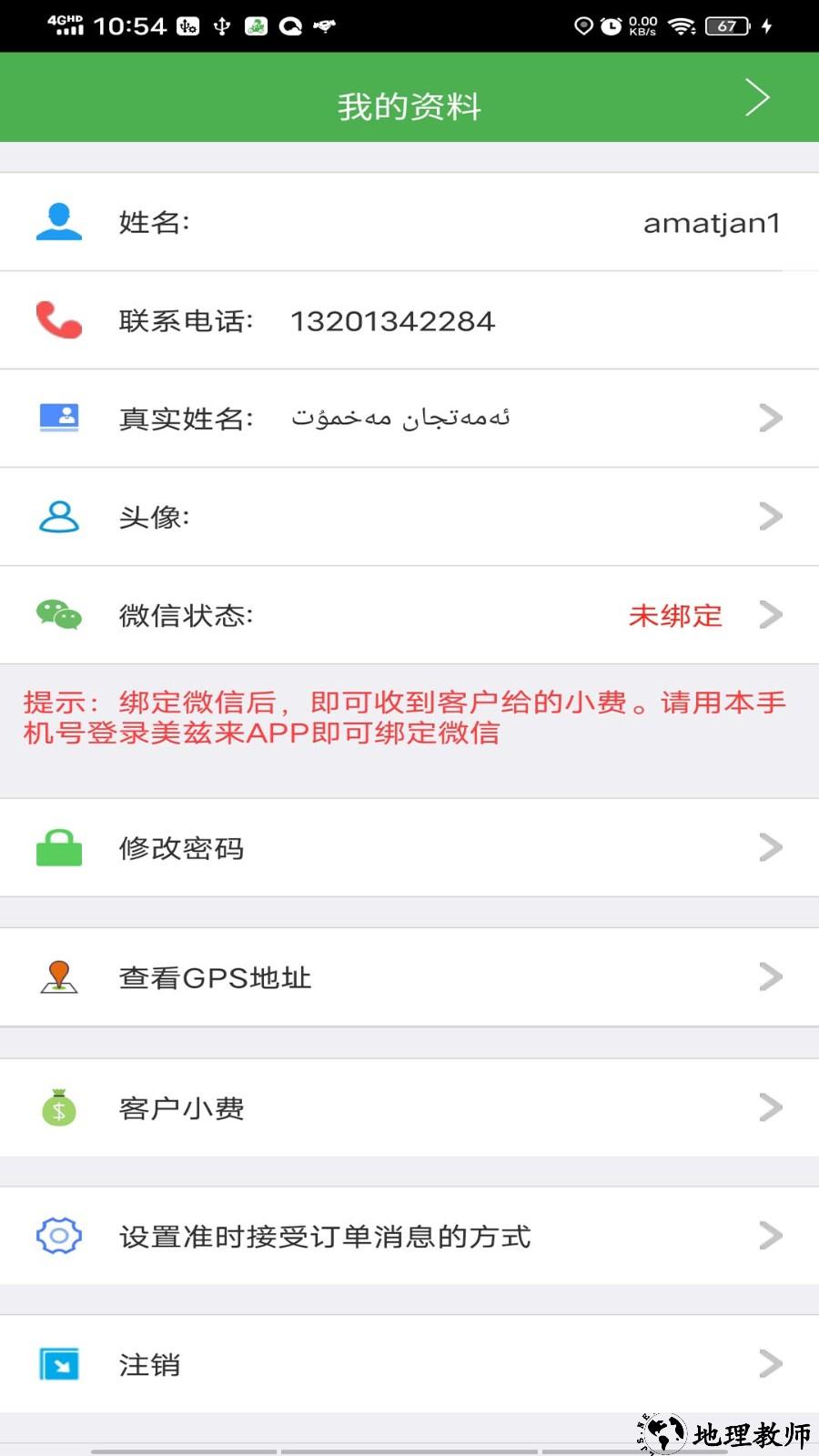Click the red phone icon for 联系电话

58,319
